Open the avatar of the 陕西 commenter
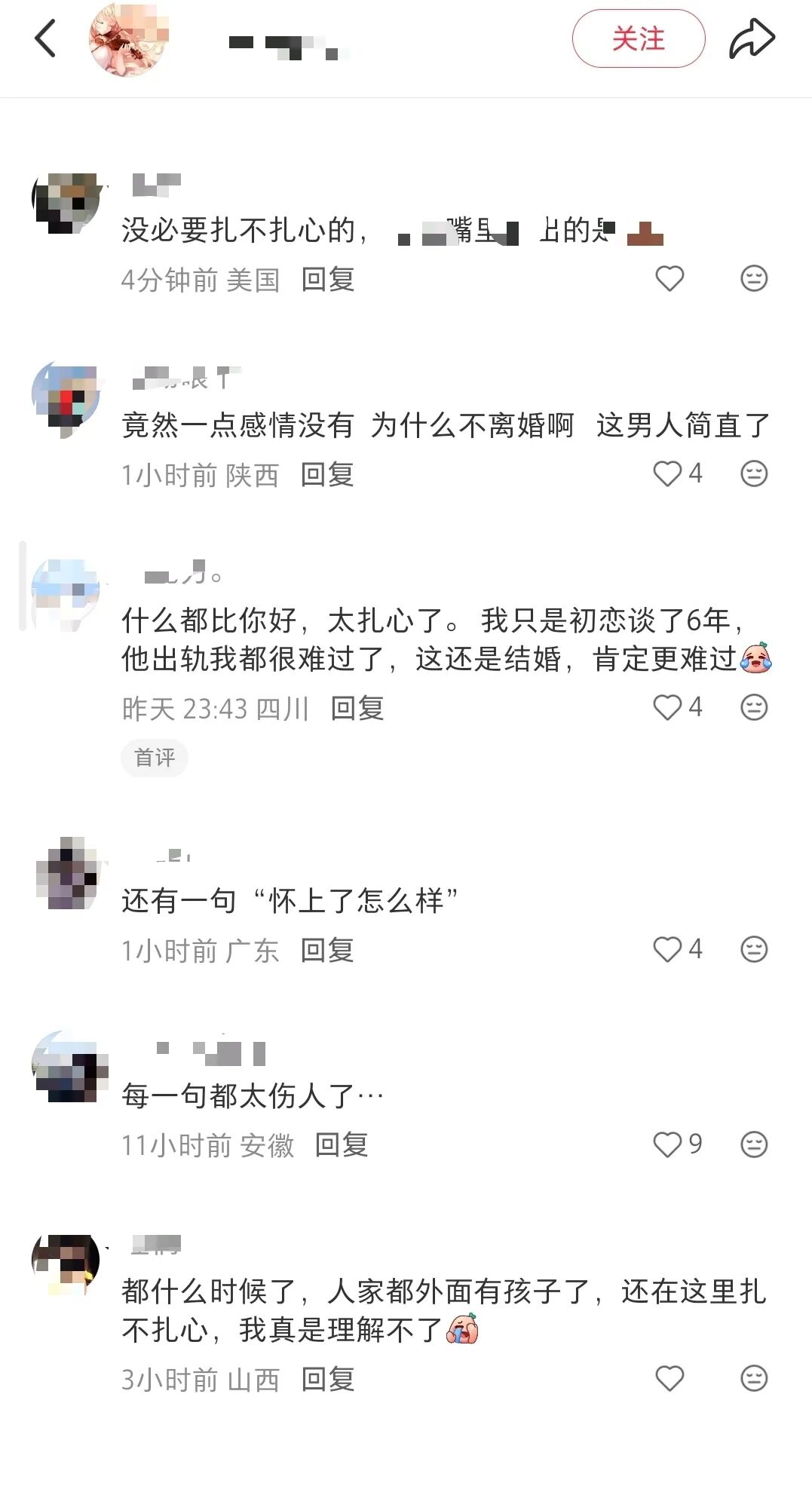Image resolution: width=812 pixels, height=1492 pixels. click(x=66, y=399)
